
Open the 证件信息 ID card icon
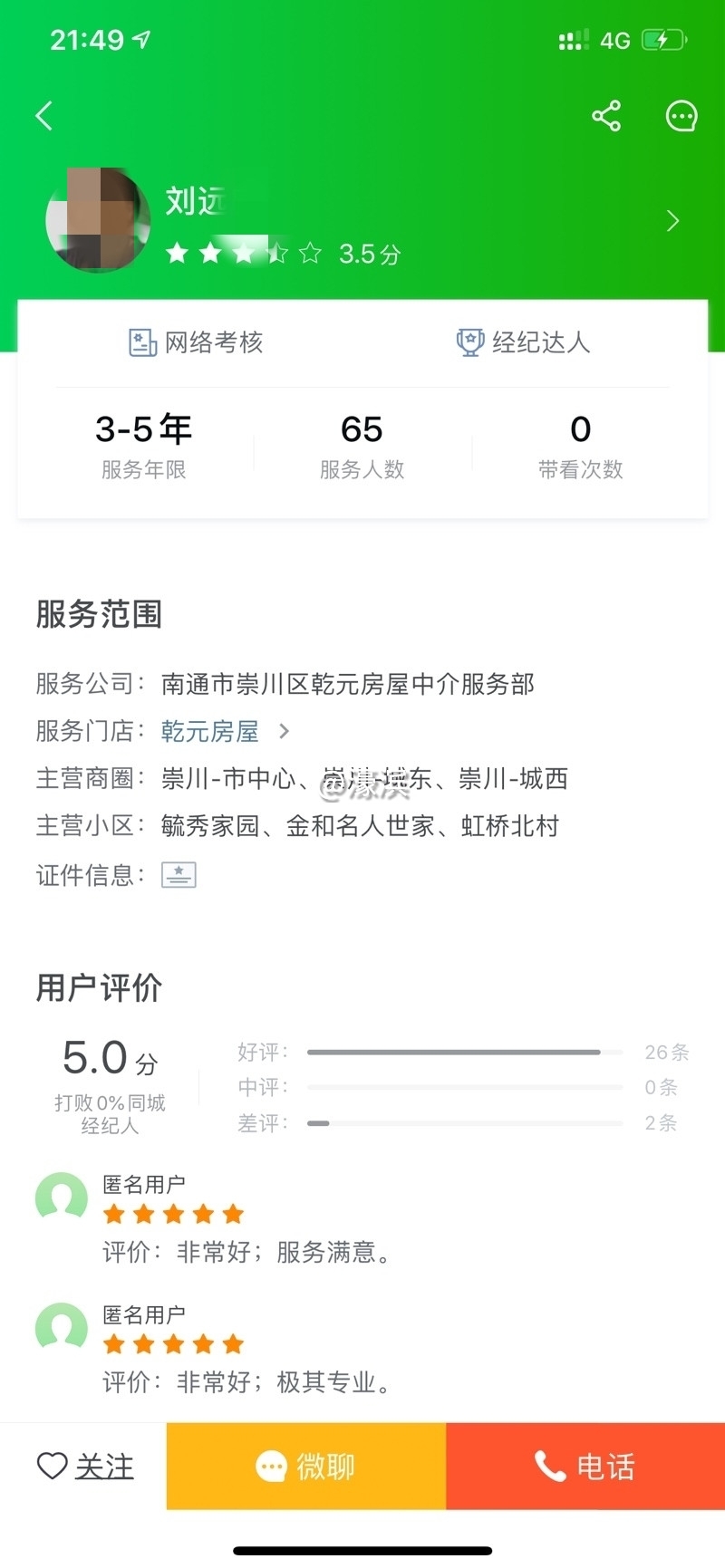[179, 874]
